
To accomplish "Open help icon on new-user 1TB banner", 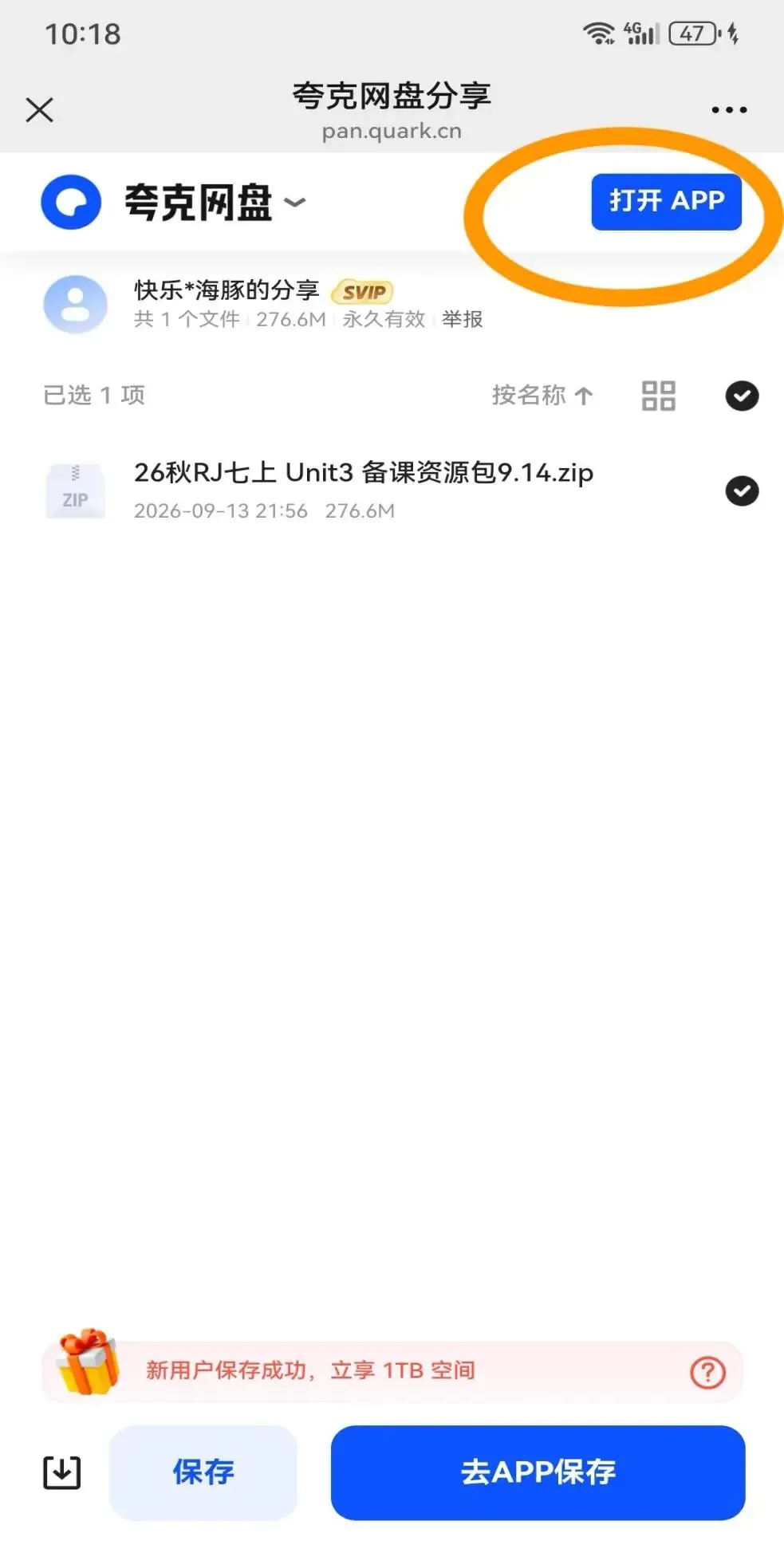I will click(707, 1373).
